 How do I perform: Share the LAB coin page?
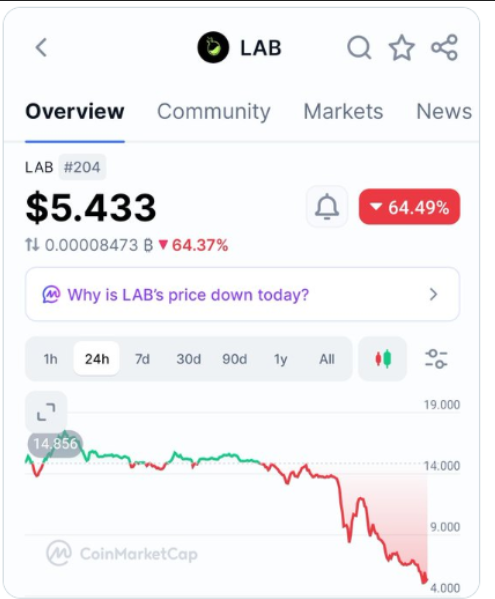pos(445,47)
